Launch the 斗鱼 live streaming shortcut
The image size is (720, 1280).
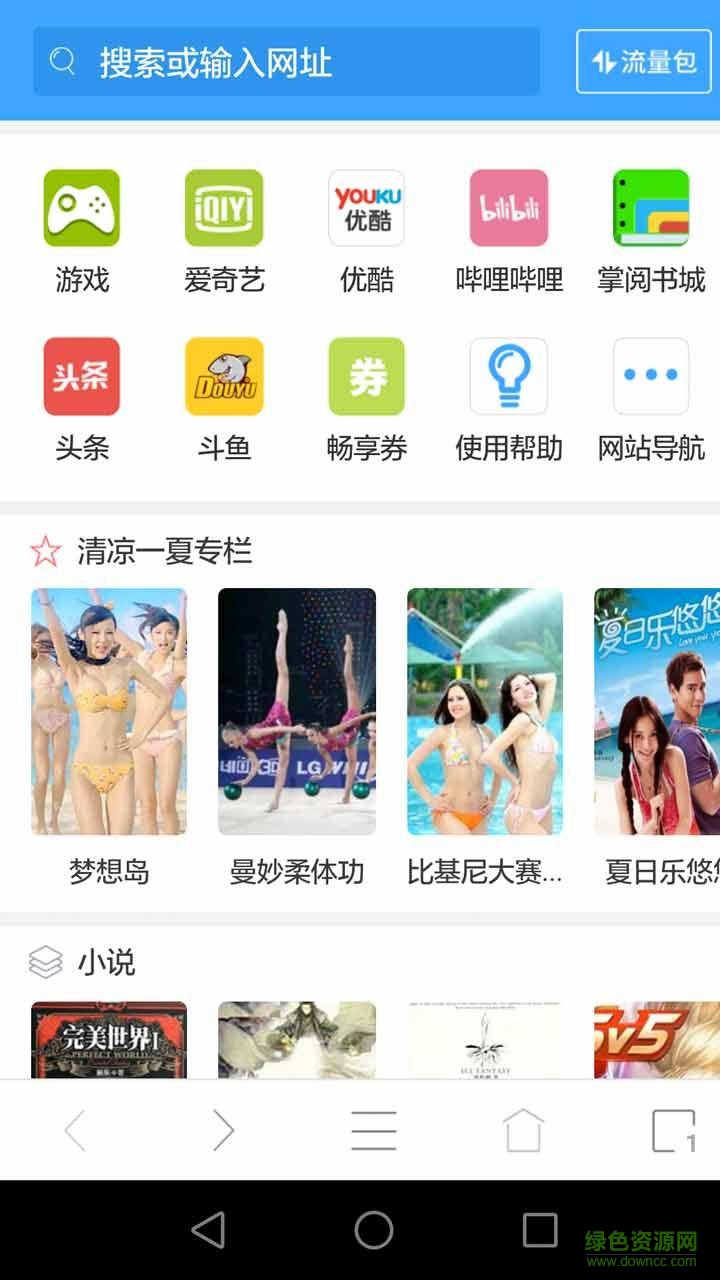pyautogui.click(x=224, y=376)
